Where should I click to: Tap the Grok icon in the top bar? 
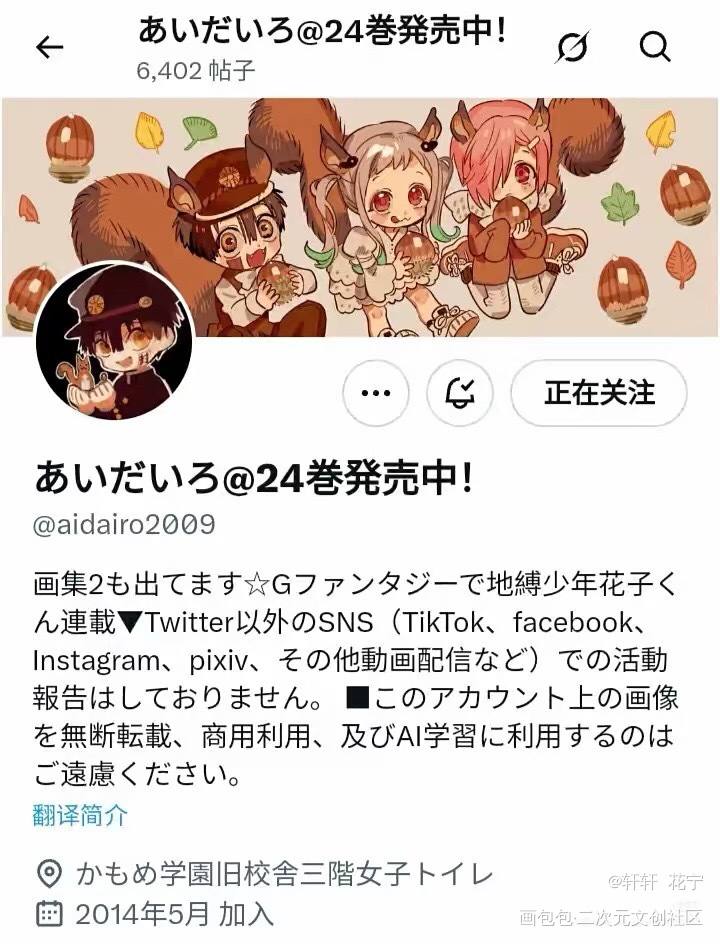tap(573, 46)
